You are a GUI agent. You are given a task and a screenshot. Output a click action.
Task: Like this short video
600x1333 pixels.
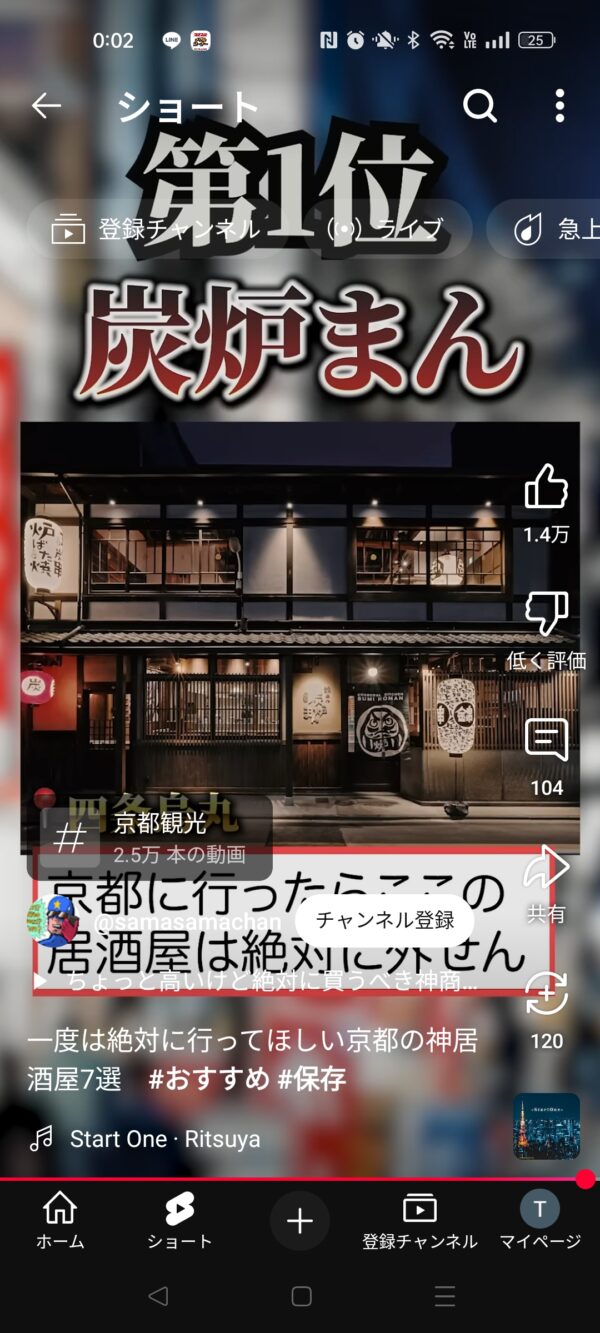546,488
